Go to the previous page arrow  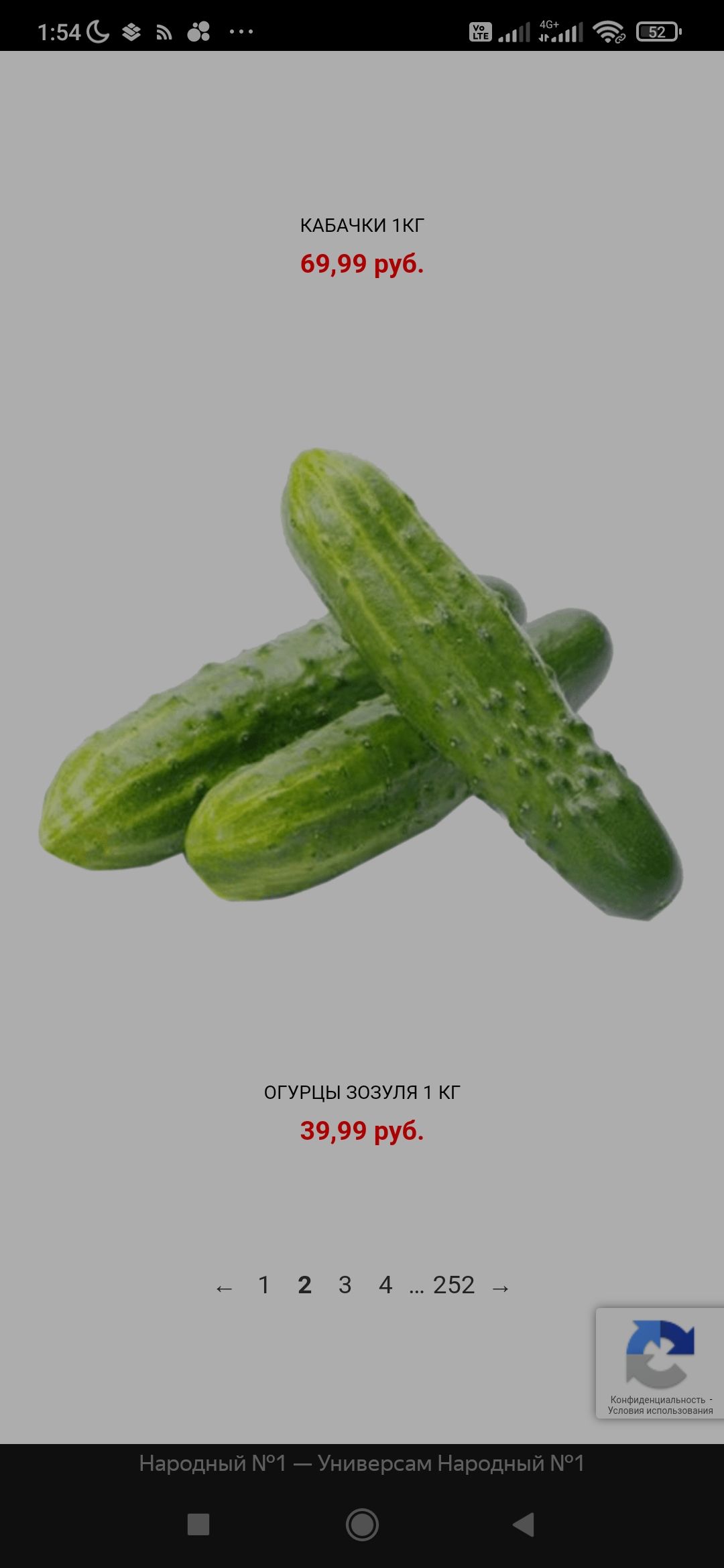224,1287
